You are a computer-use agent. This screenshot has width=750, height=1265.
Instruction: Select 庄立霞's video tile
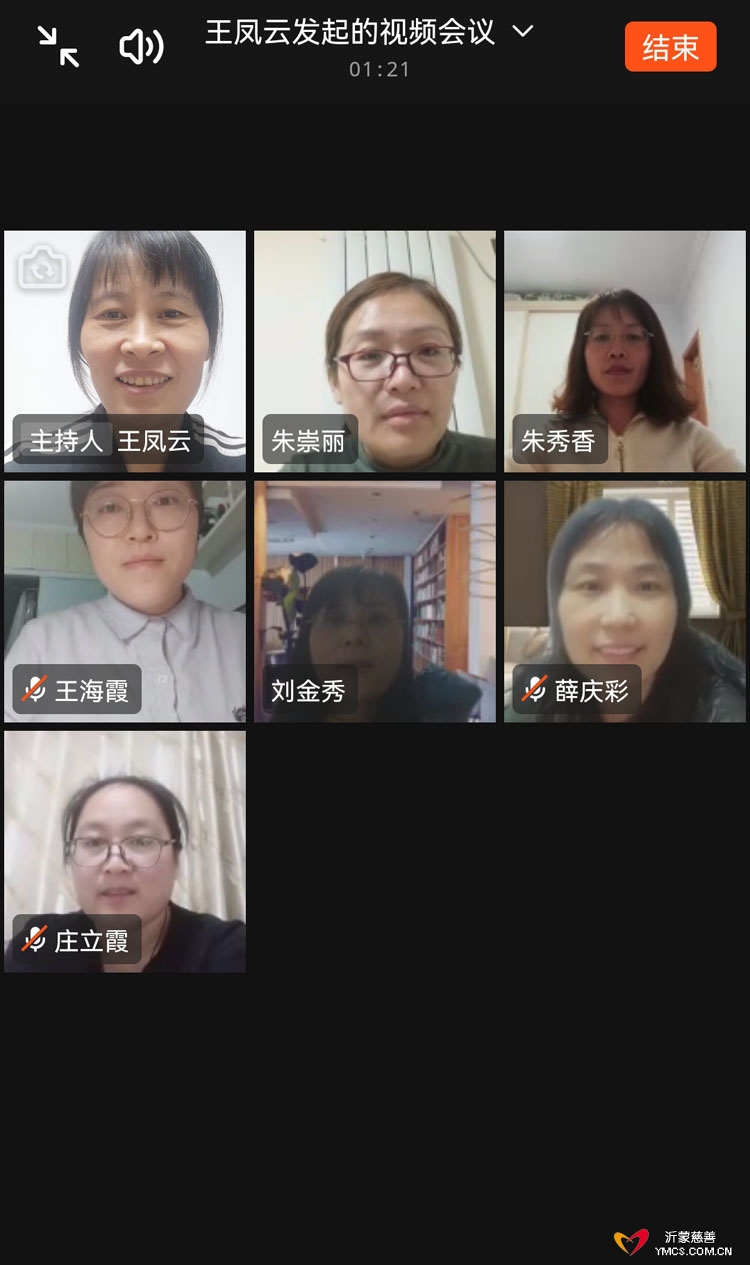coord(125,851)
